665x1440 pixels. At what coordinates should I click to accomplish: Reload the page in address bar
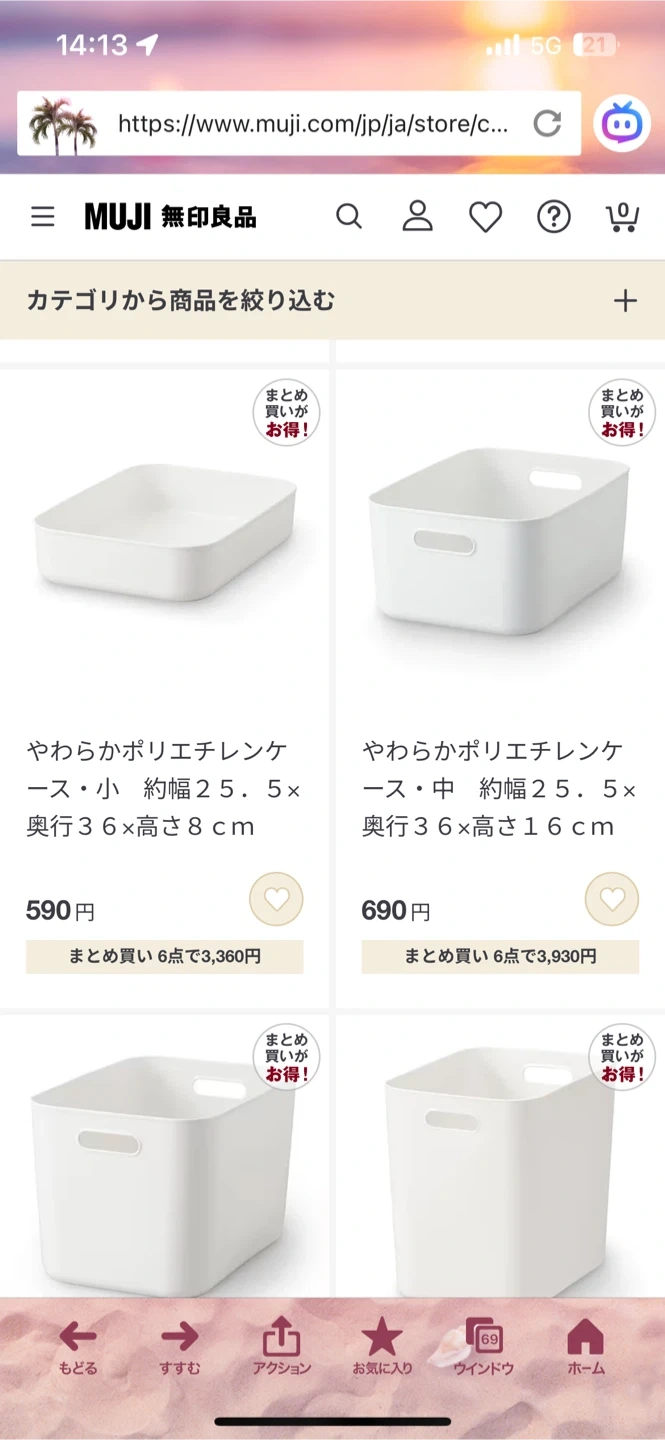(547, 124)
